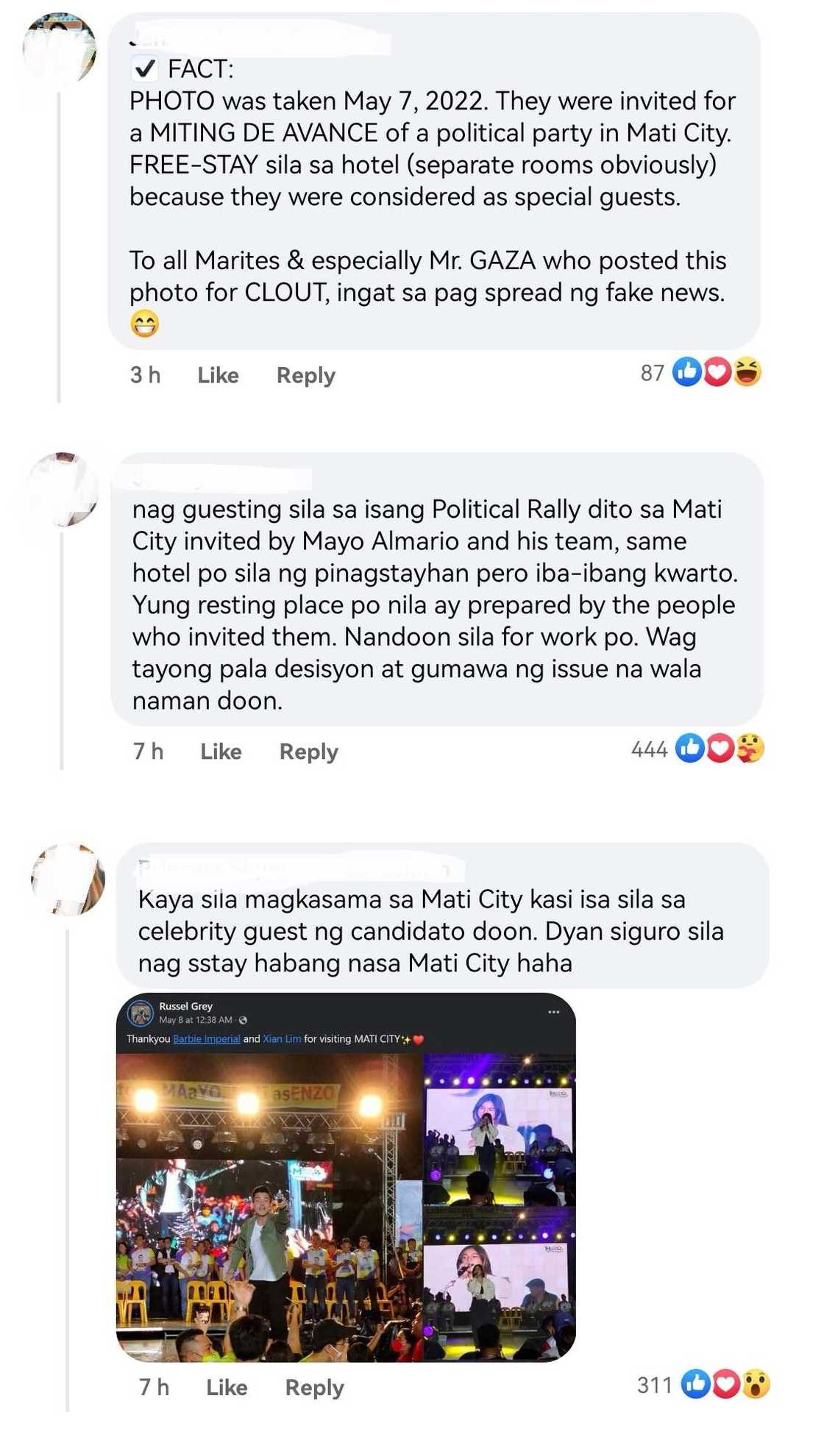The image size is (824, 1456).
Task: Like the comment with the Mati City photo
Action: point(227,1388)
